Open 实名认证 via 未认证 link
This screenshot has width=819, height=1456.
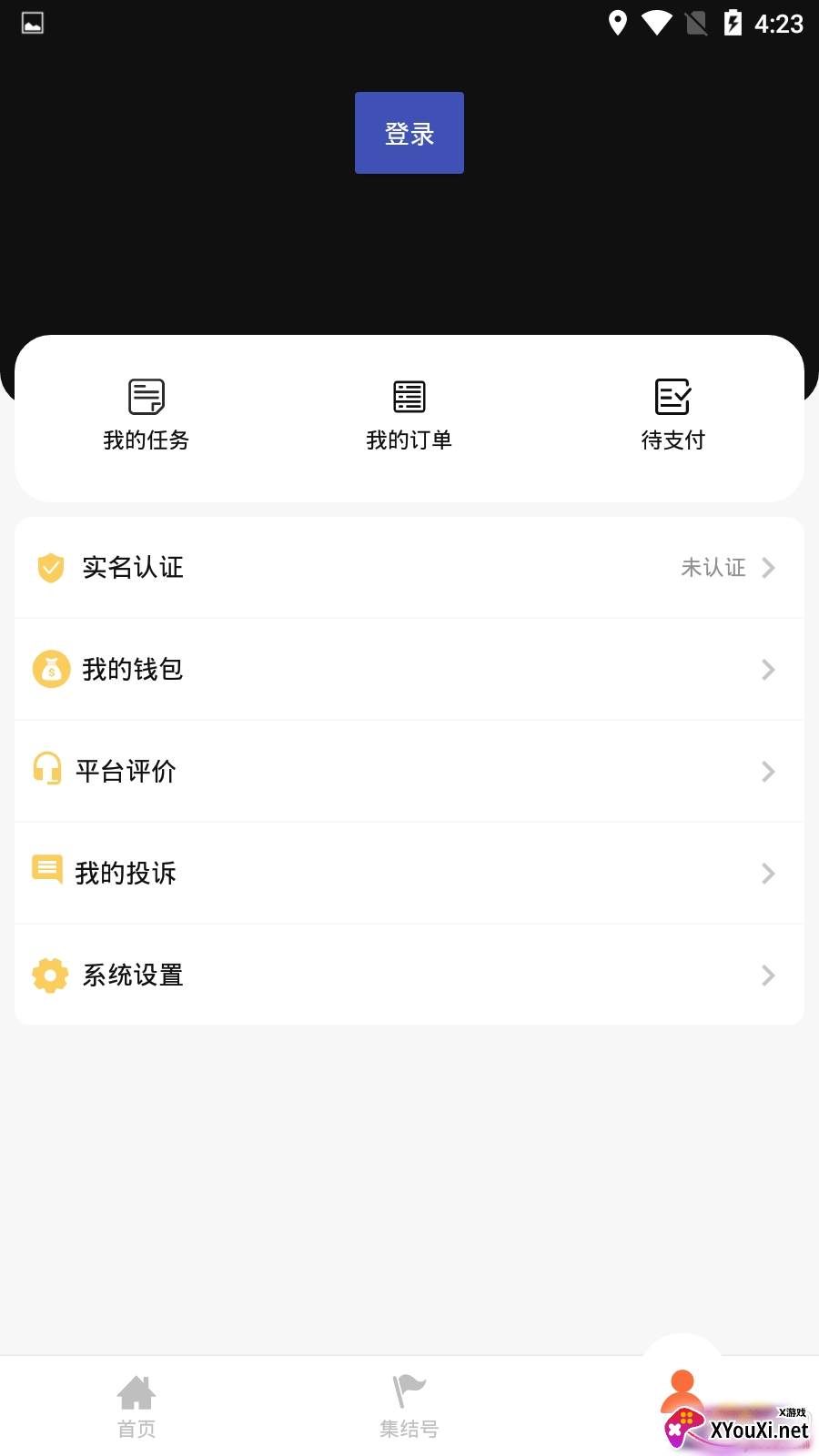pyautogui.click(x=713, y=567)
